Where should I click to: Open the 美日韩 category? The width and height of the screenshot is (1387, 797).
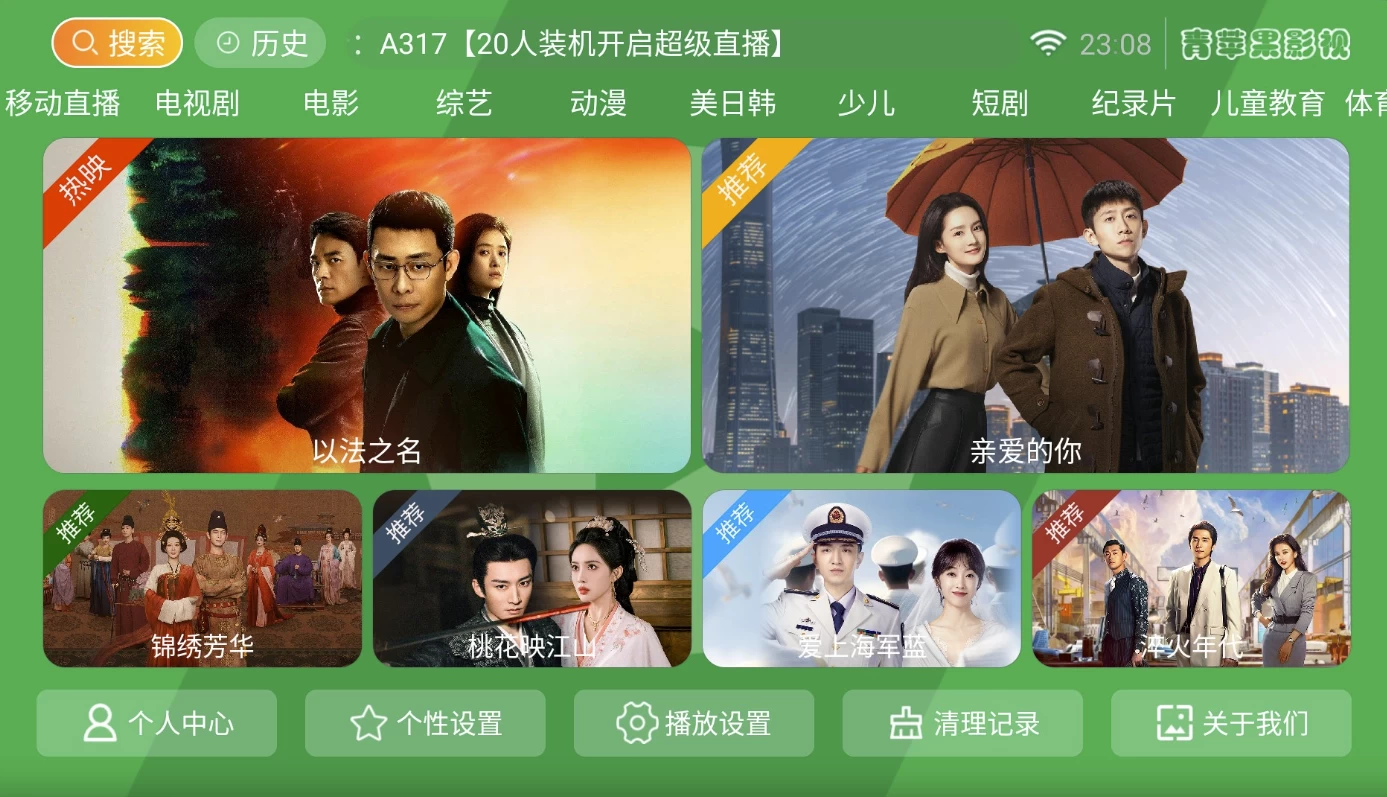click(732, 103)
